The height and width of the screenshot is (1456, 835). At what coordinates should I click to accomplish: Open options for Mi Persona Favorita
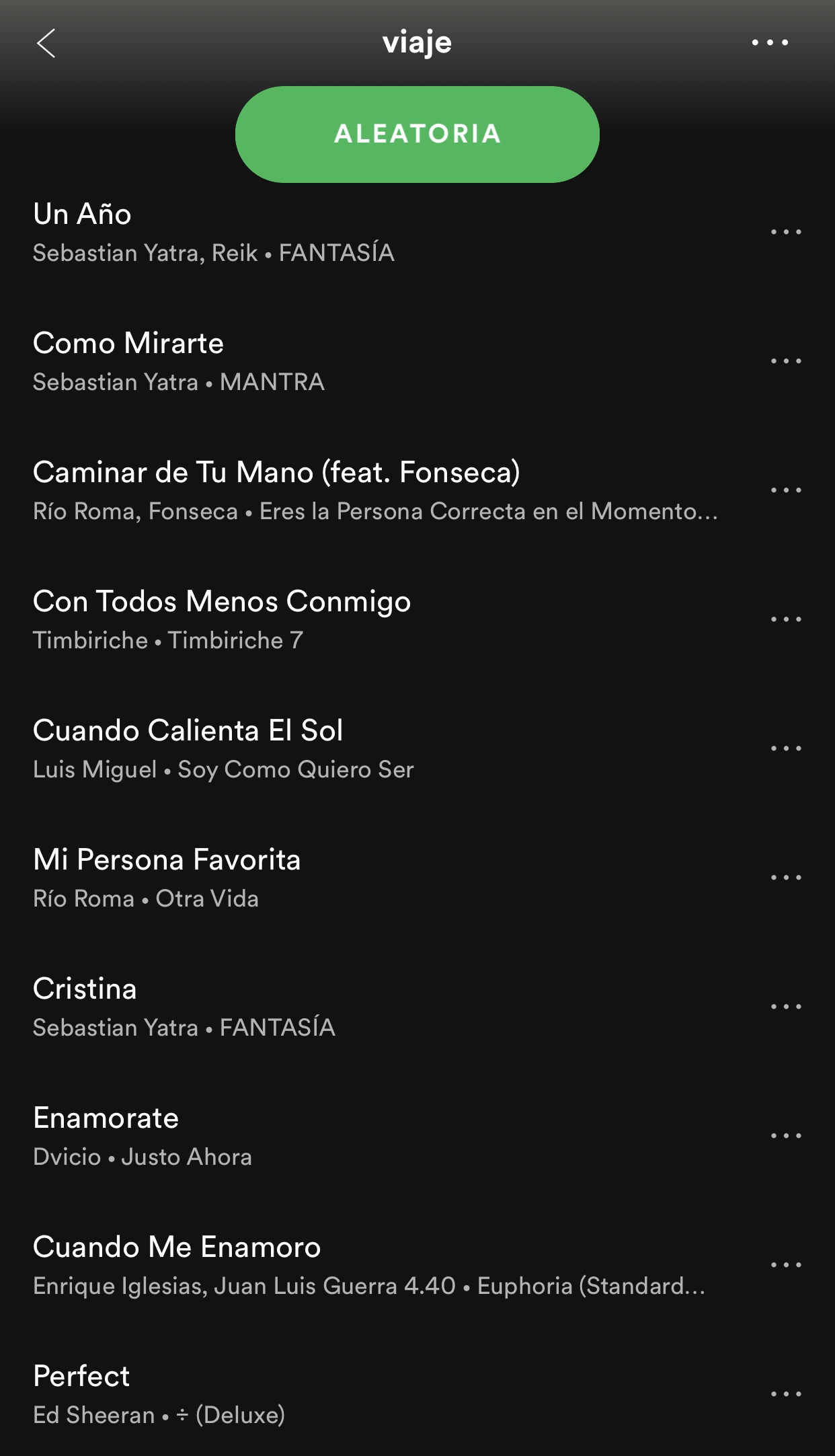786,878
